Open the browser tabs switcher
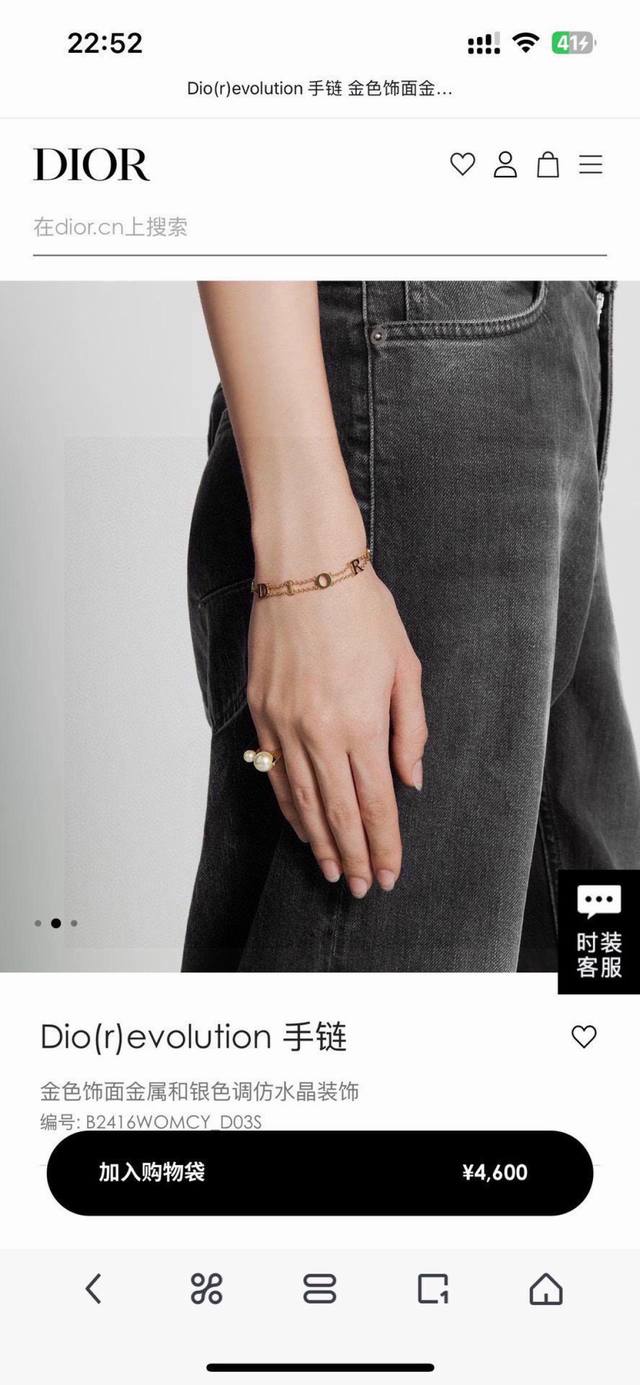Viewport: 640px width, 1385px height. (x=320, y=1289)
